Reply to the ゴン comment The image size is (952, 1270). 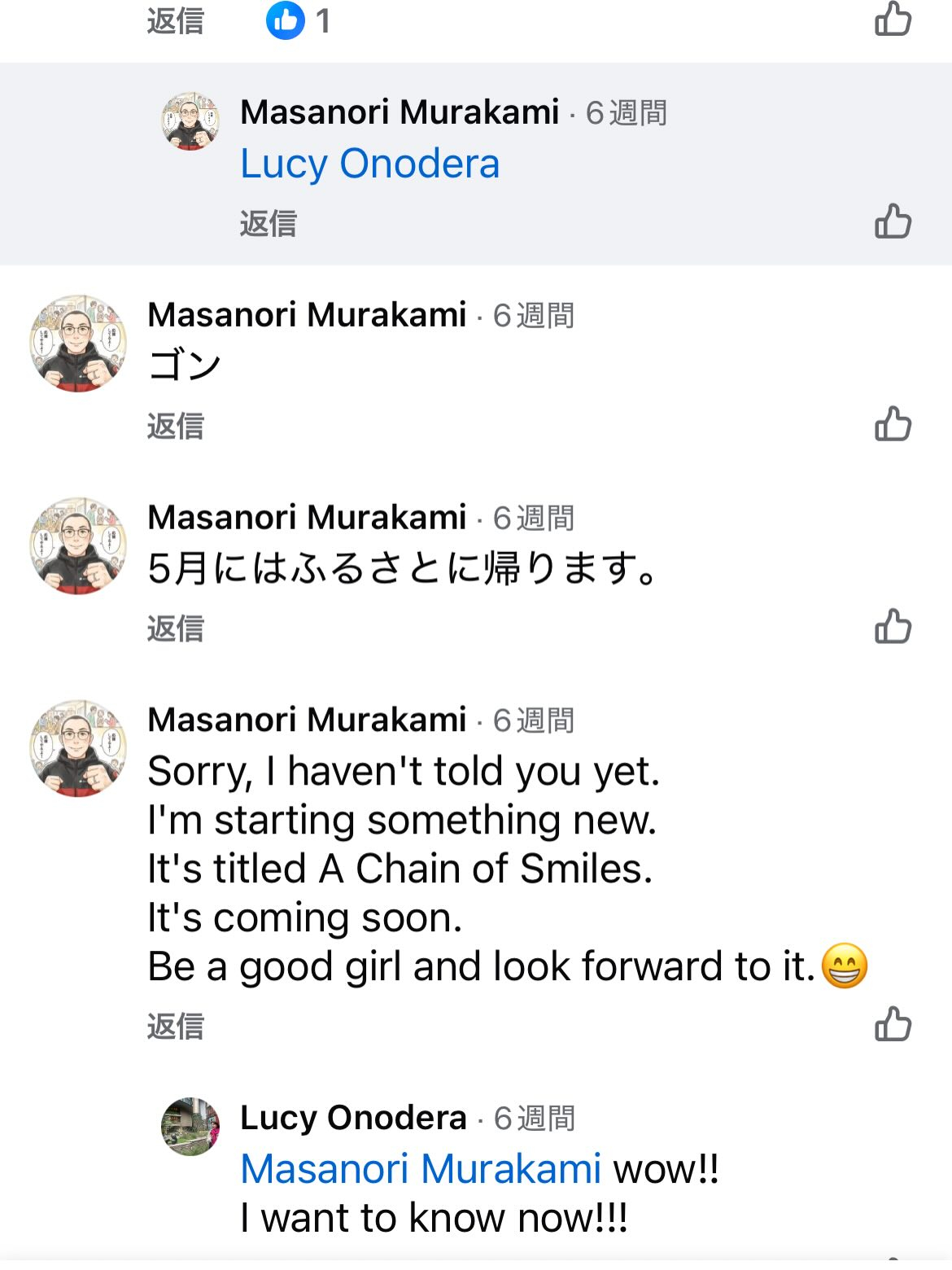click(x=175, y=426)
